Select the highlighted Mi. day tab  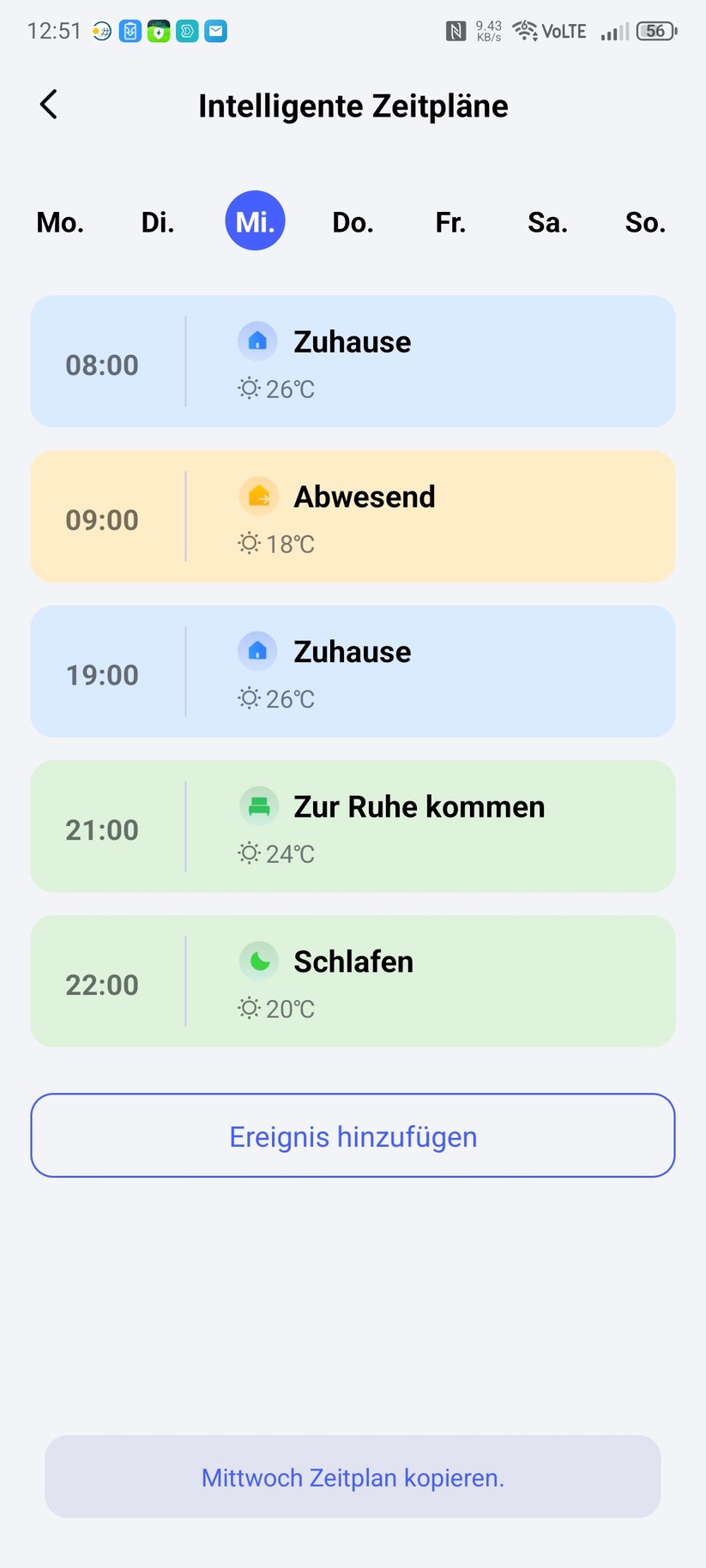254,220
